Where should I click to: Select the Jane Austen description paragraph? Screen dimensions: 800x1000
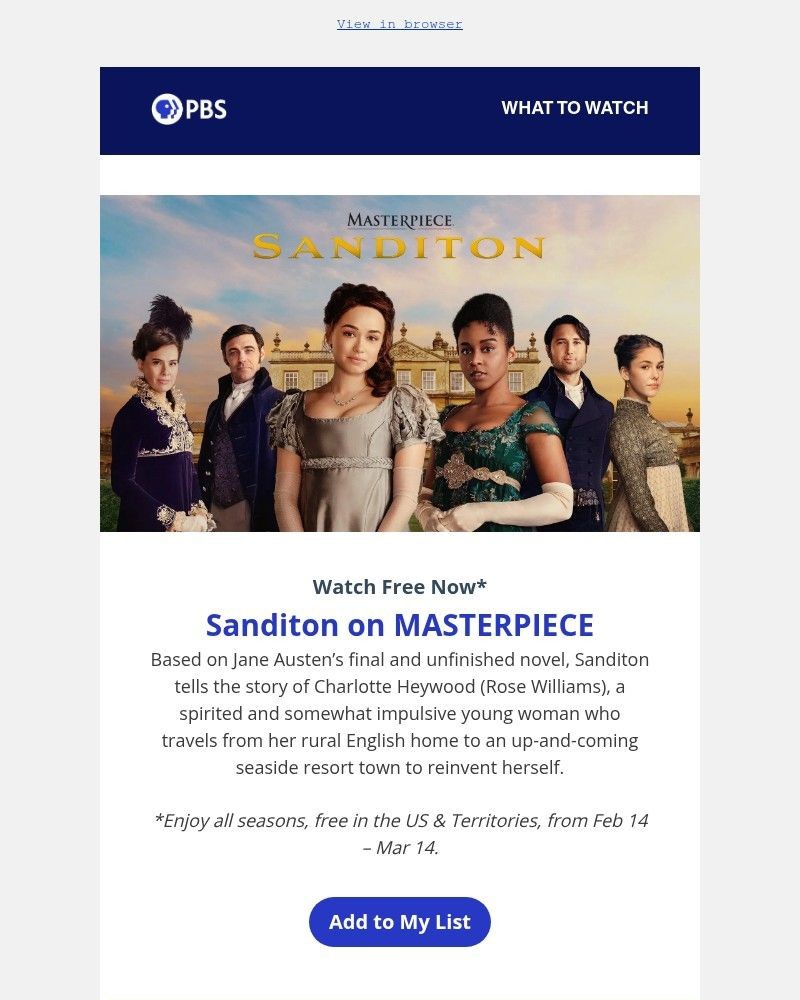(400, 713)
